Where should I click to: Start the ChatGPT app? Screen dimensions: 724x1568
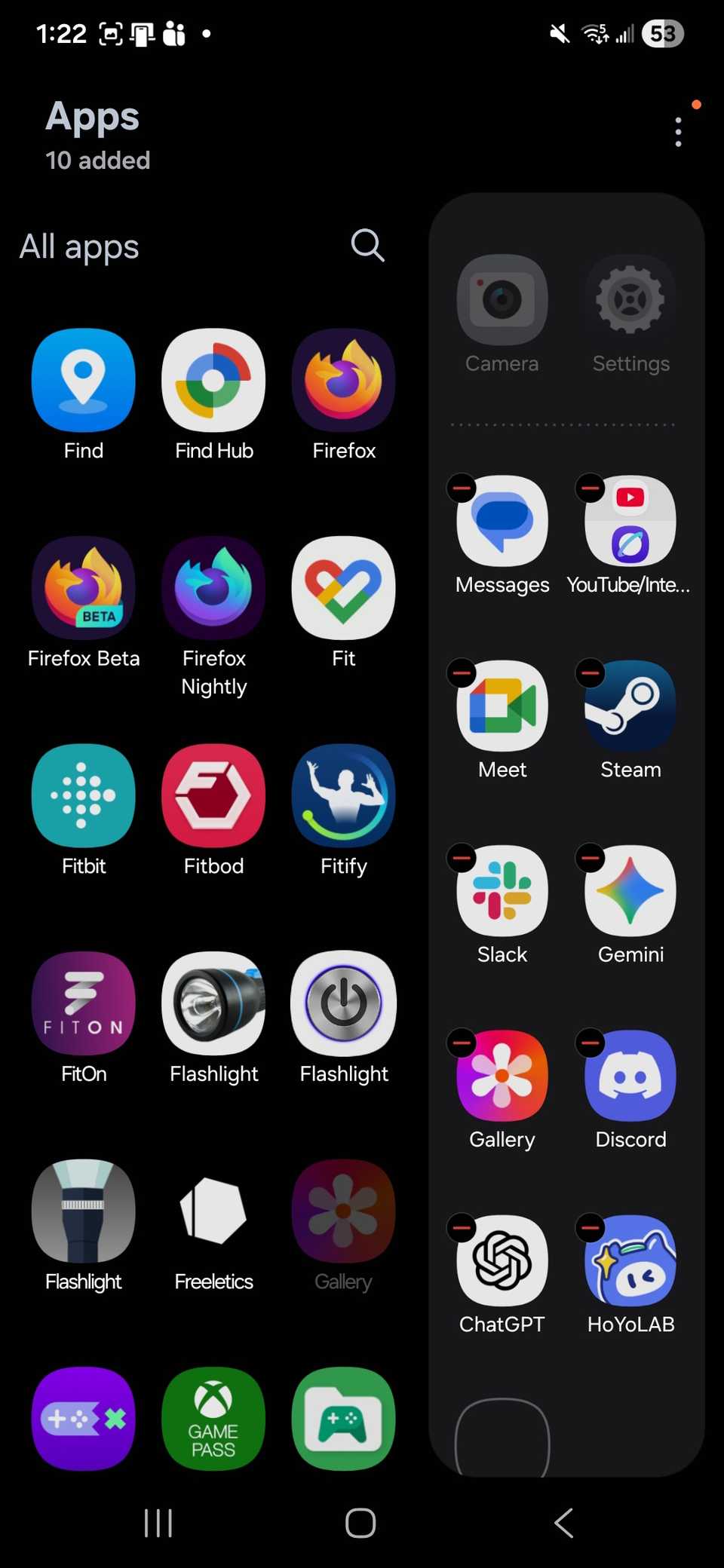[502, 1259]
